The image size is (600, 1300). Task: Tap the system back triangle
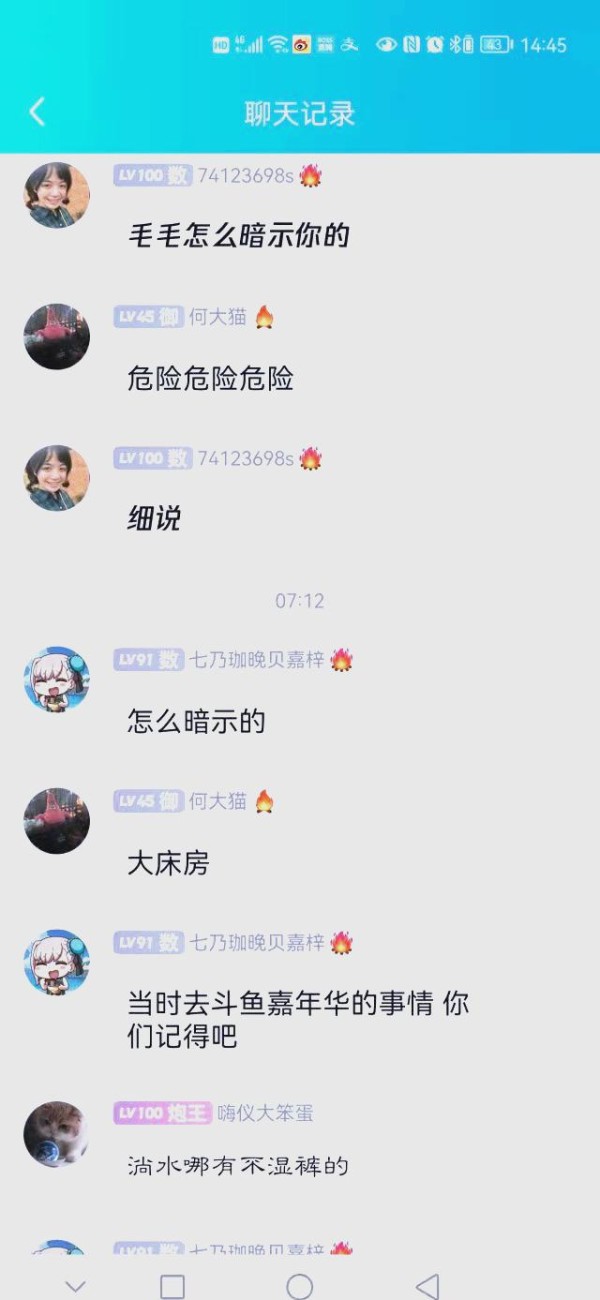pos(427,1286)
